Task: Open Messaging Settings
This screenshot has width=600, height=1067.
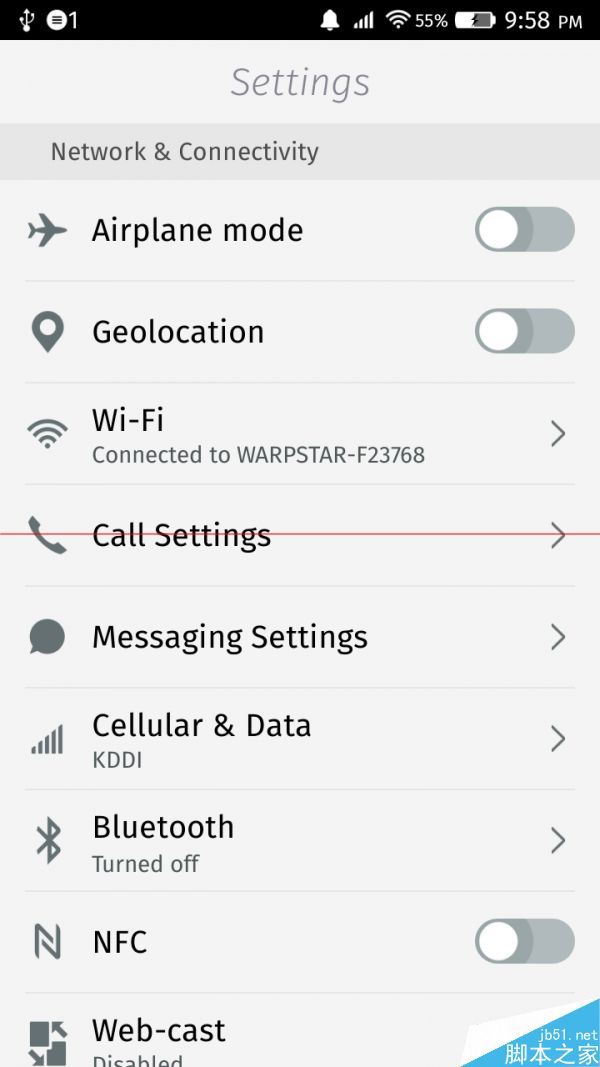Action: (x=300, y=637)
